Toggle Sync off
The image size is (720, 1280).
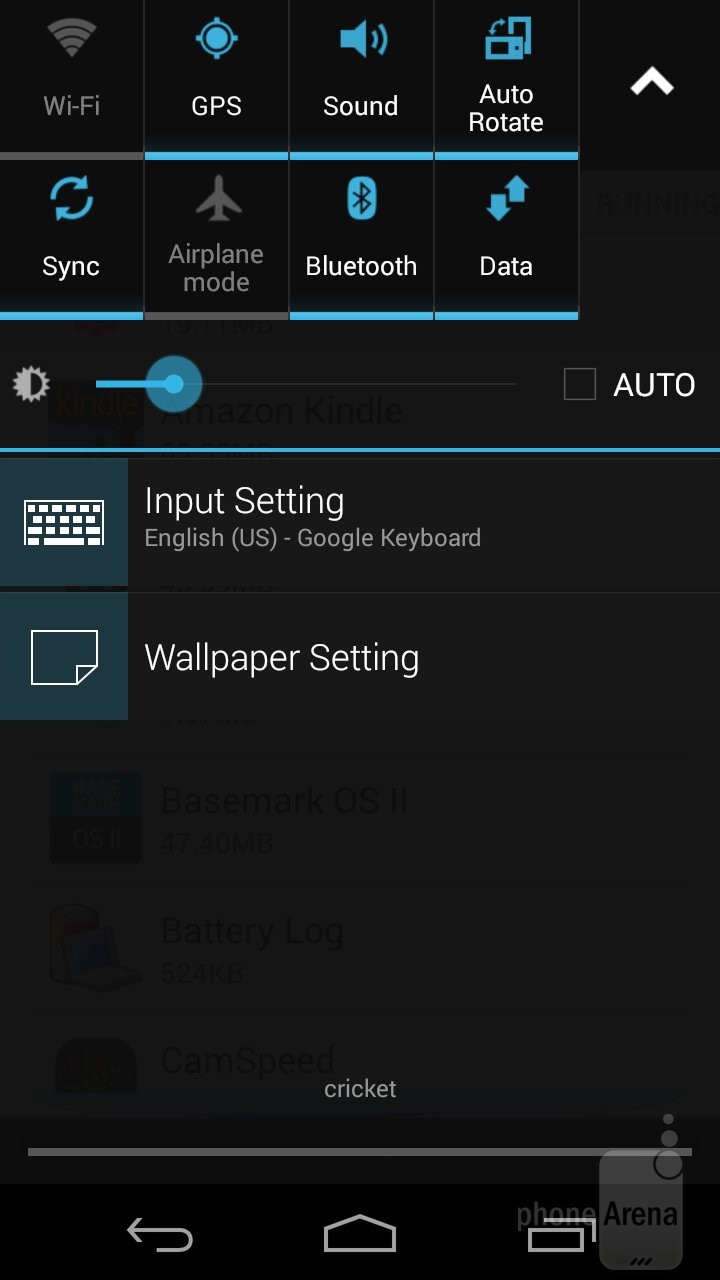pyautogui.click(x=71, y=236)
